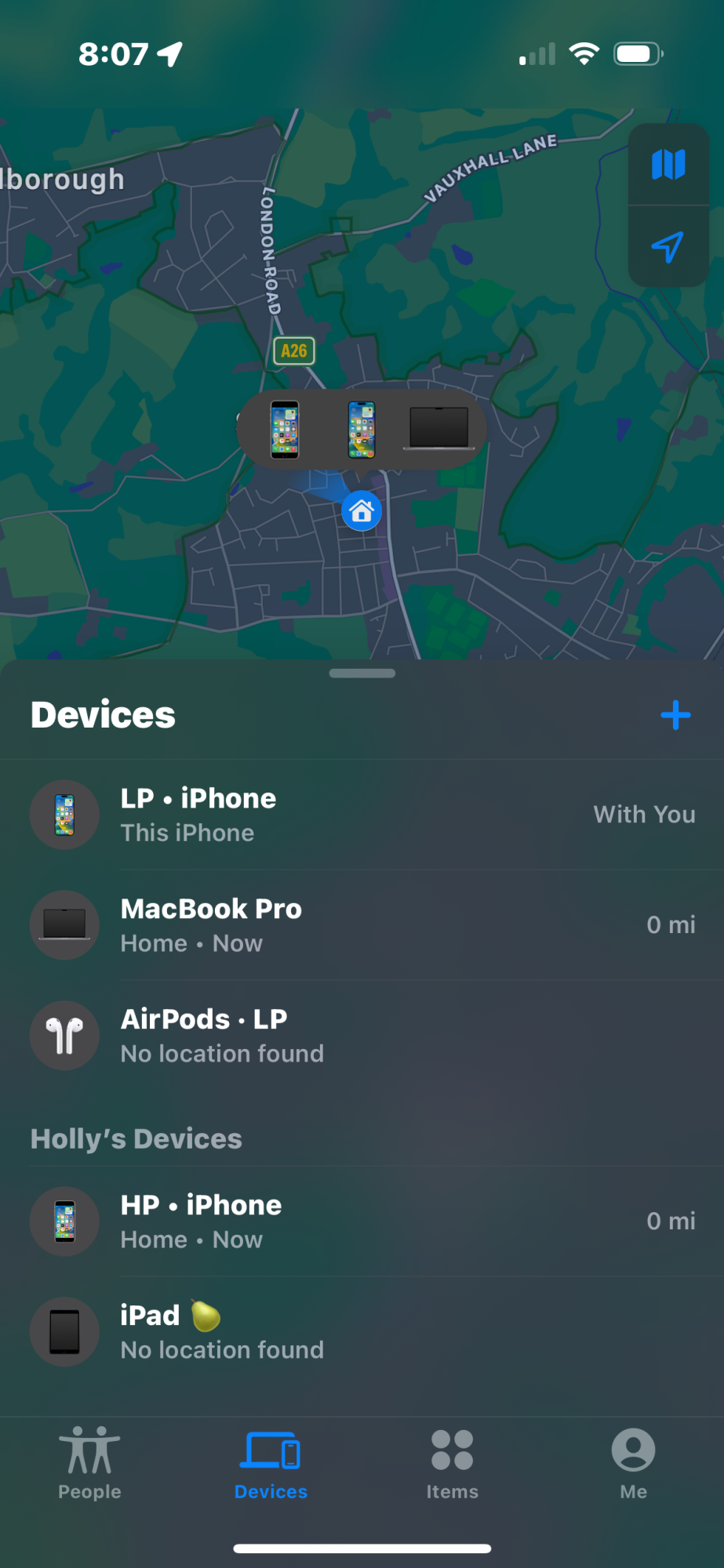The width and height of the screenshot is (724, 1568).
Task: Switch to the Items tab
Action: pos(452,1463)
